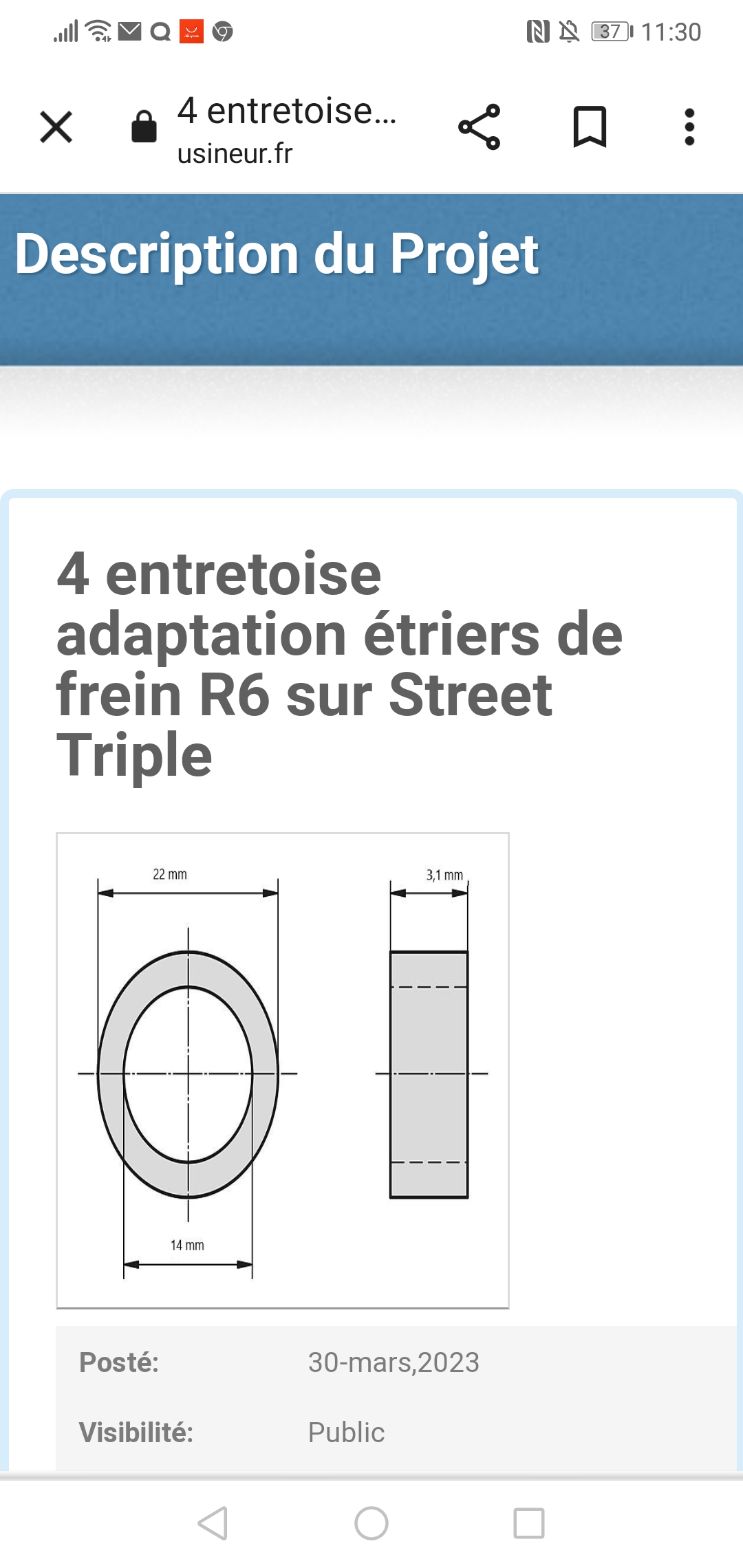Close the custom tab with X
This screenshot has width=743, height=1568.
(56, 127)
